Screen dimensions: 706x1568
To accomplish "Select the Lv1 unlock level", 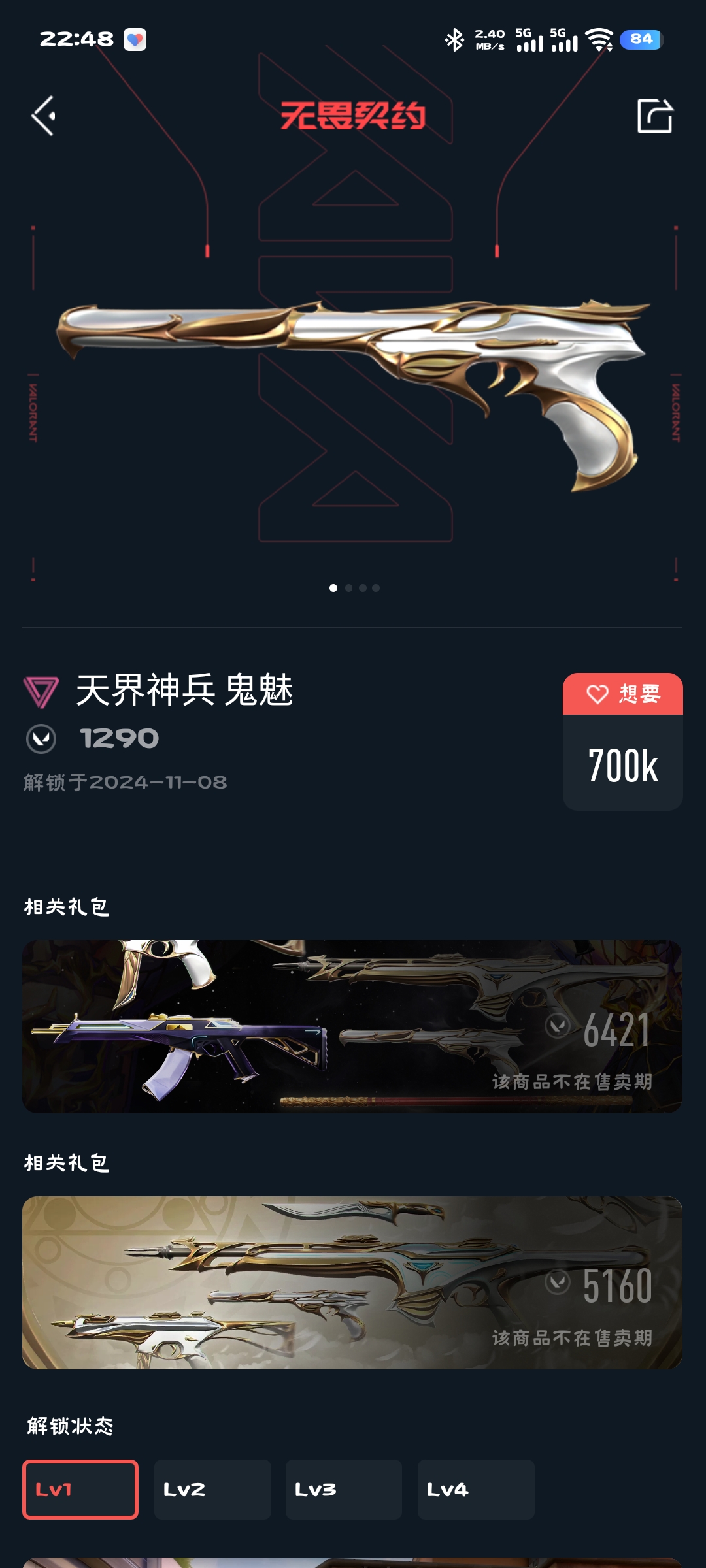I will [x=80, y=1489].
